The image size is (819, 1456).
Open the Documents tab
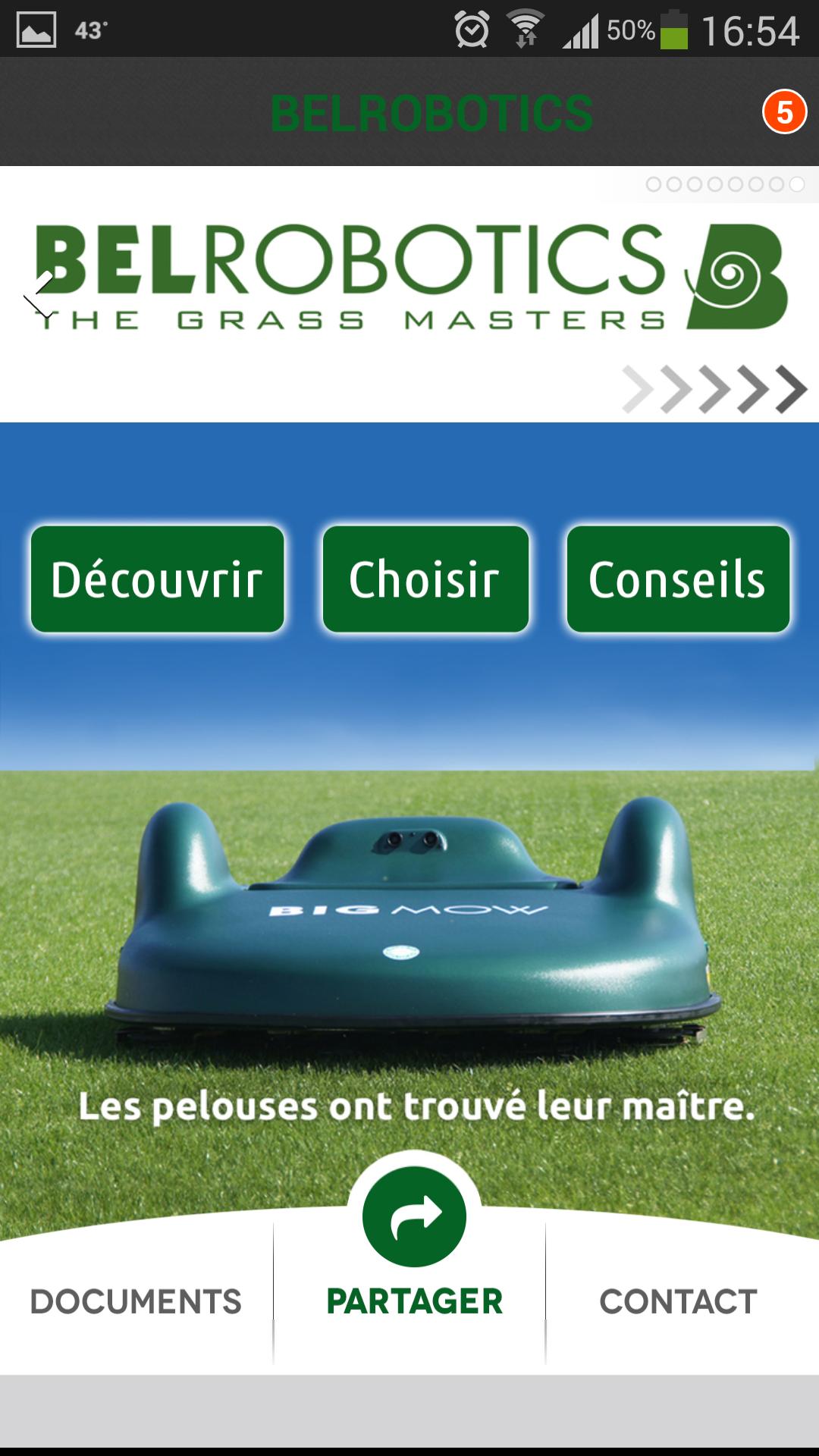pyautogui.click(x=136, y=1301)
